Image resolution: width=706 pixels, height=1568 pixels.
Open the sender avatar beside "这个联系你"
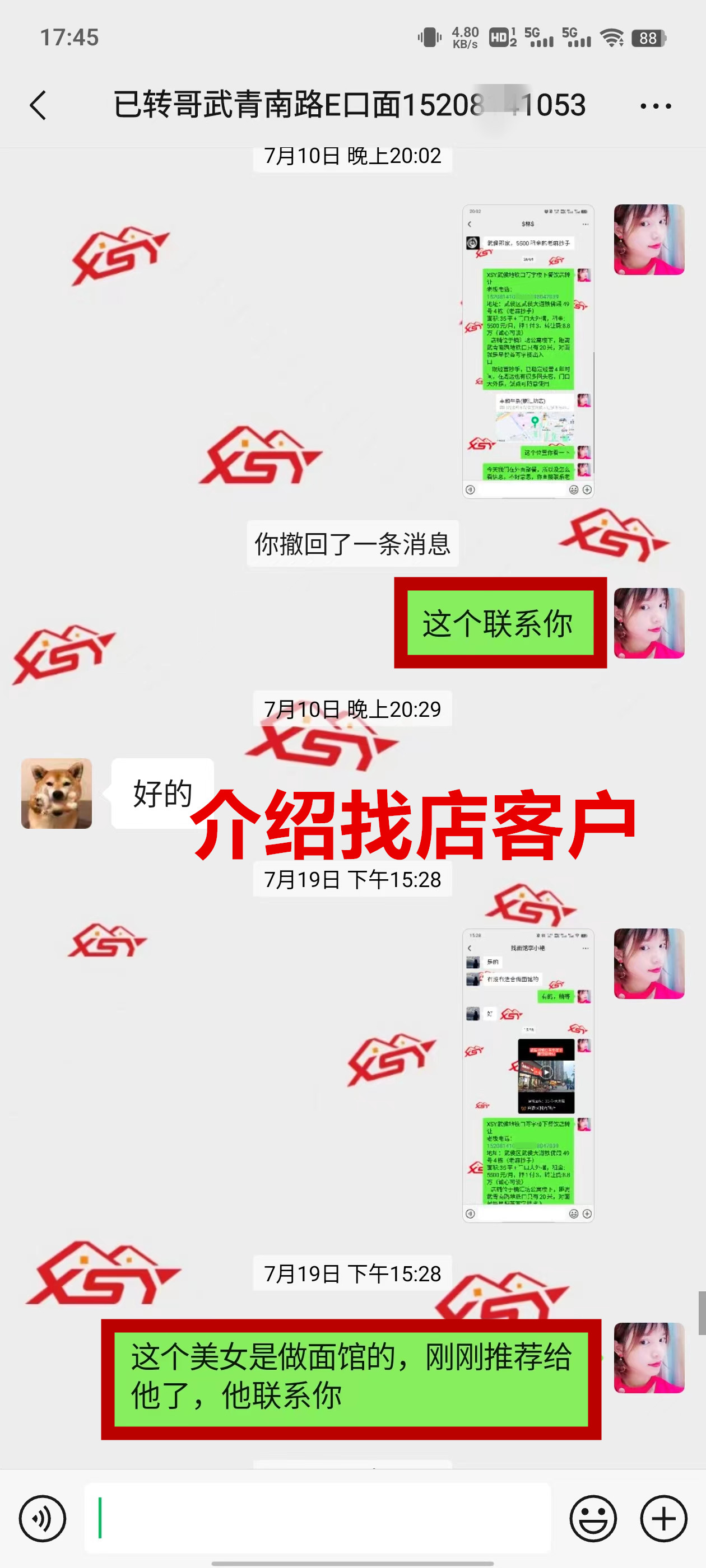point(649,623)
